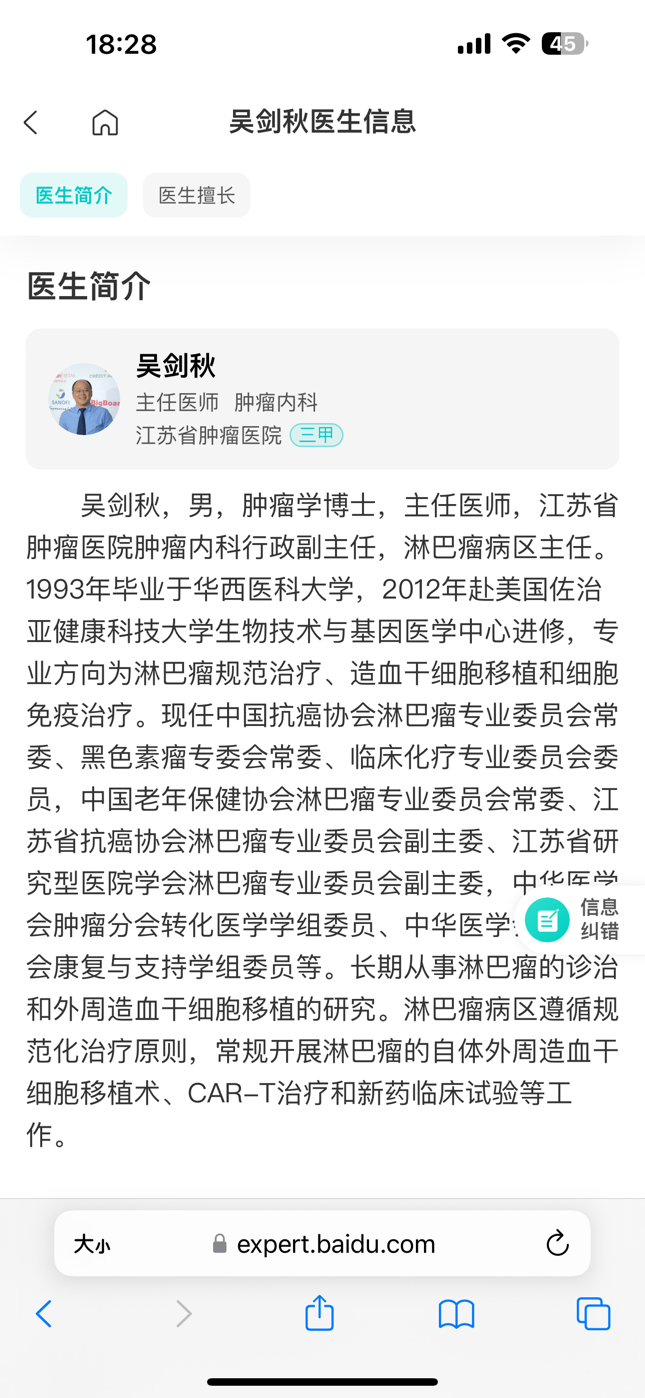Open Safari bookmarks
Viewport: 645px width, 1398px height.
pos(456,1313)
